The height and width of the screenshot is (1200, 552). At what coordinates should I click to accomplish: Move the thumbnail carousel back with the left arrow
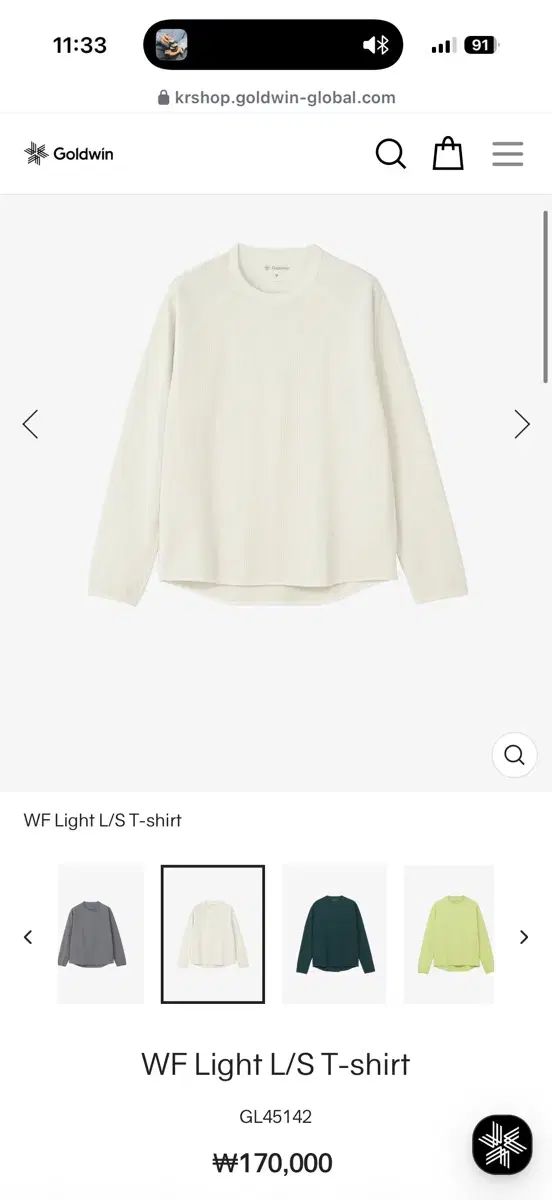[x=28, y=937]
